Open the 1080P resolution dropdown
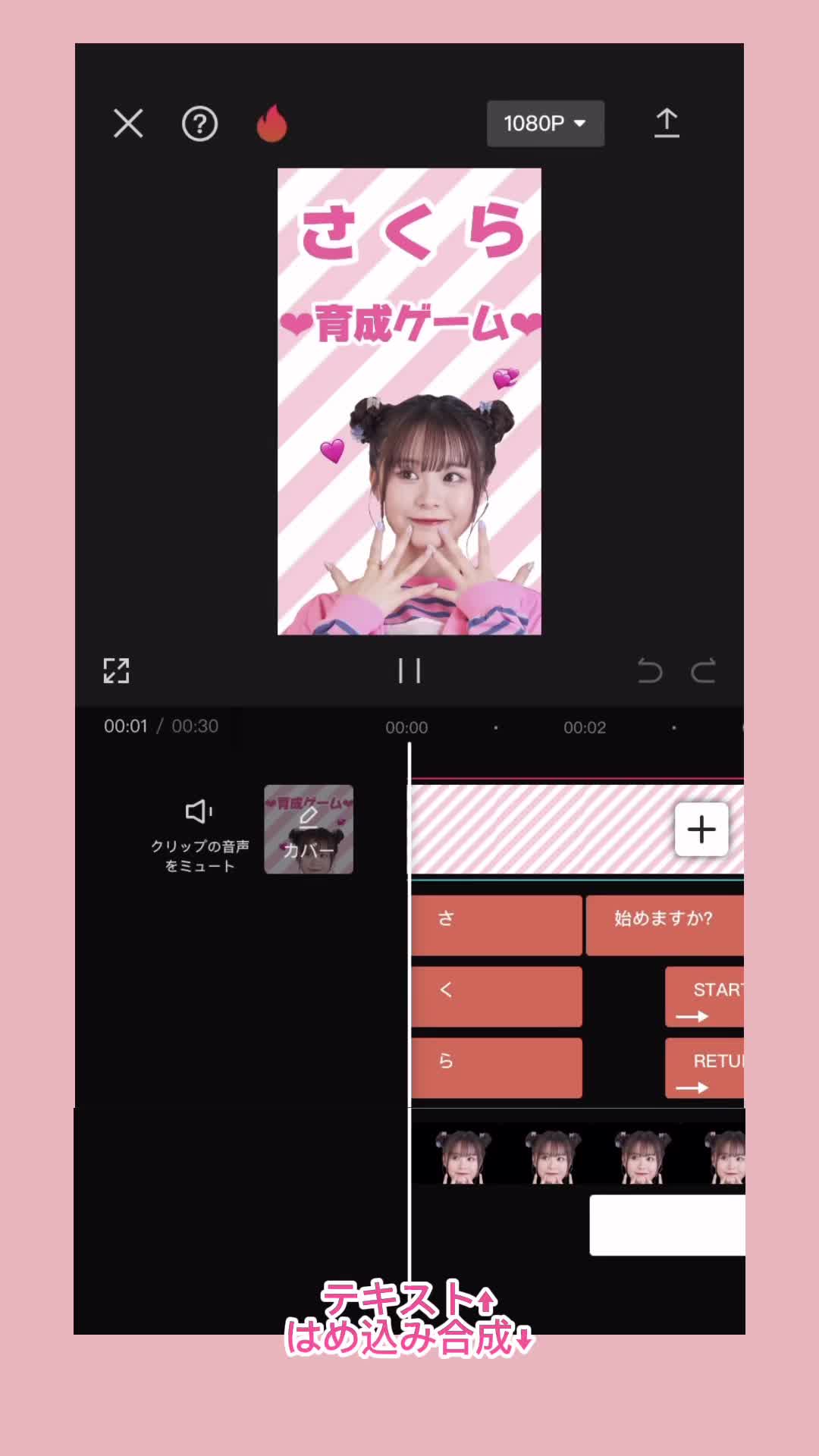Image resolution: width=819 pixels, height=1456 pixels. [x=545, y=124]
